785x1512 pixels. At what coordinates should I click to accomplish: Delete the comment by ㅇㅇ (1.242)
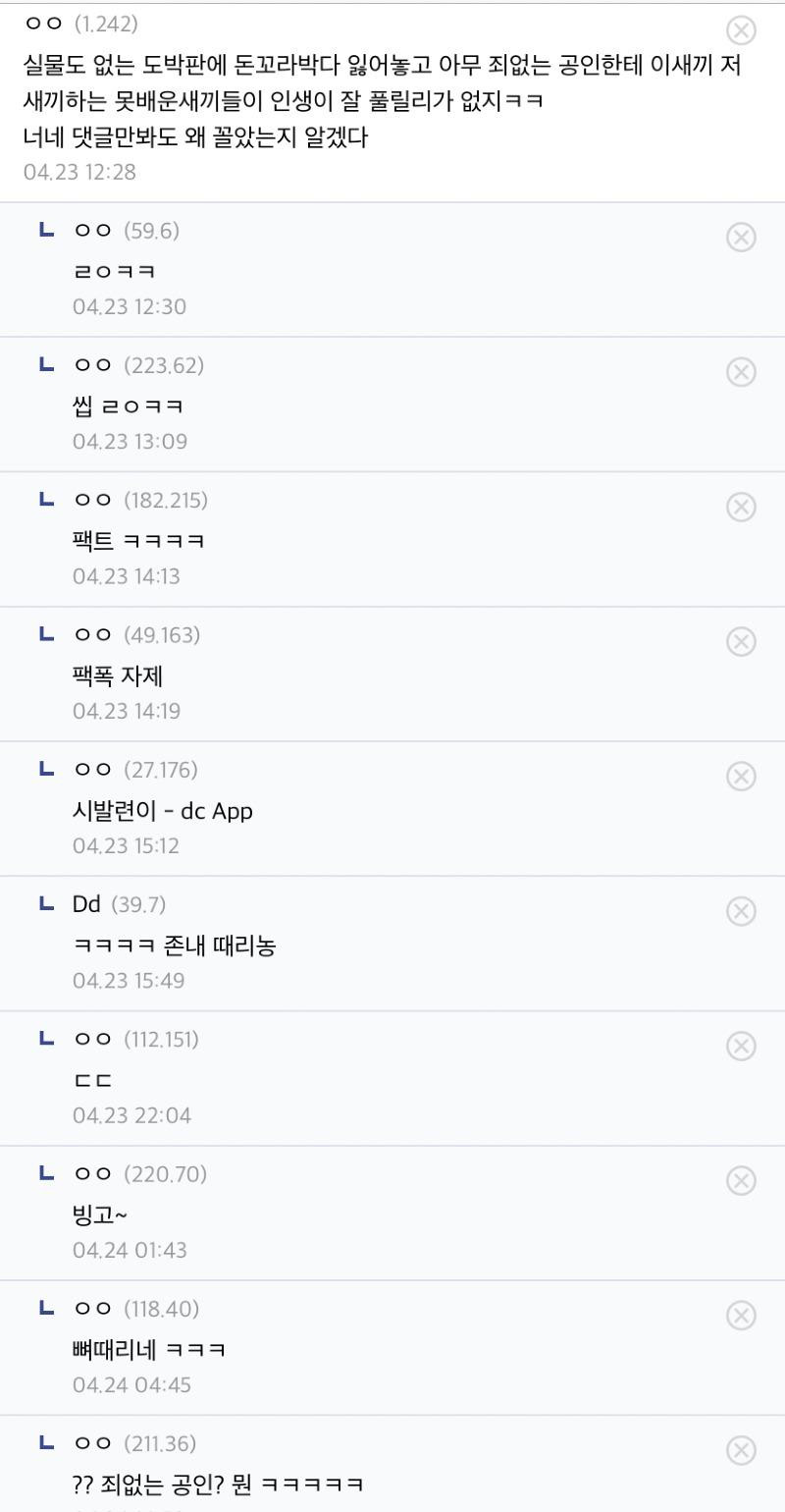click(x=741, y=30)
